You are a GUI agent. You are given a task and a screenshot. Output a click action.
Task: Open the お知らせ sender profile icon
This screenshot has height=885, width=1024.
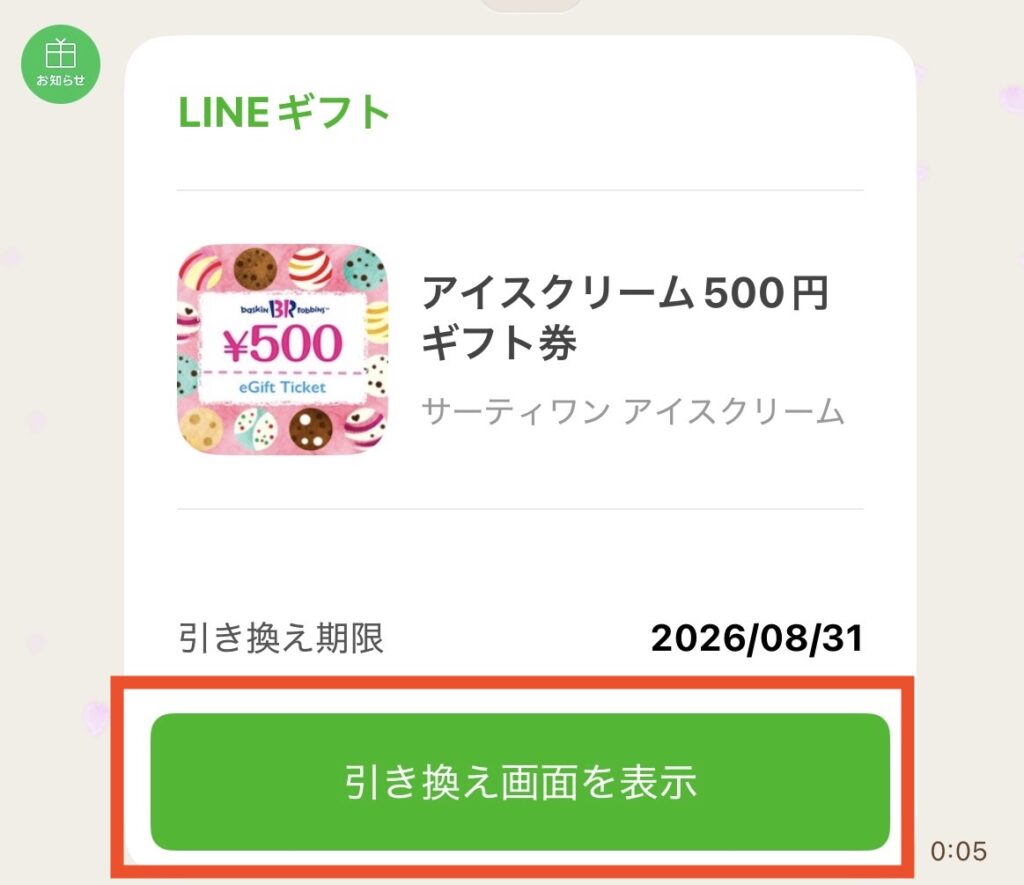[61, 64]
